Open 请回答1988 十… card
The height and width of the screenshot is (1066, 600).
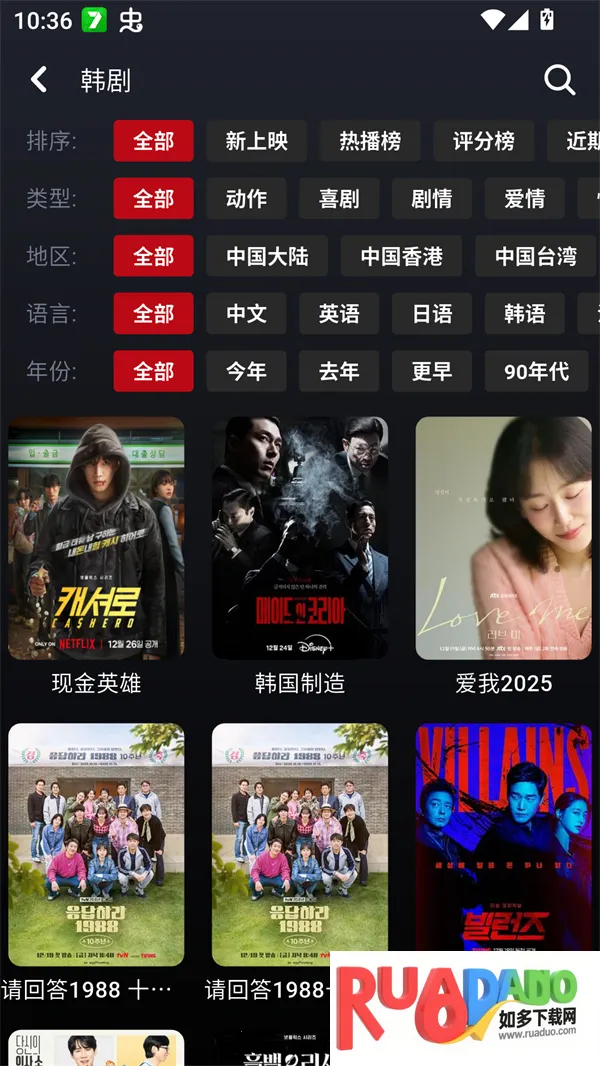coord(96,845)
